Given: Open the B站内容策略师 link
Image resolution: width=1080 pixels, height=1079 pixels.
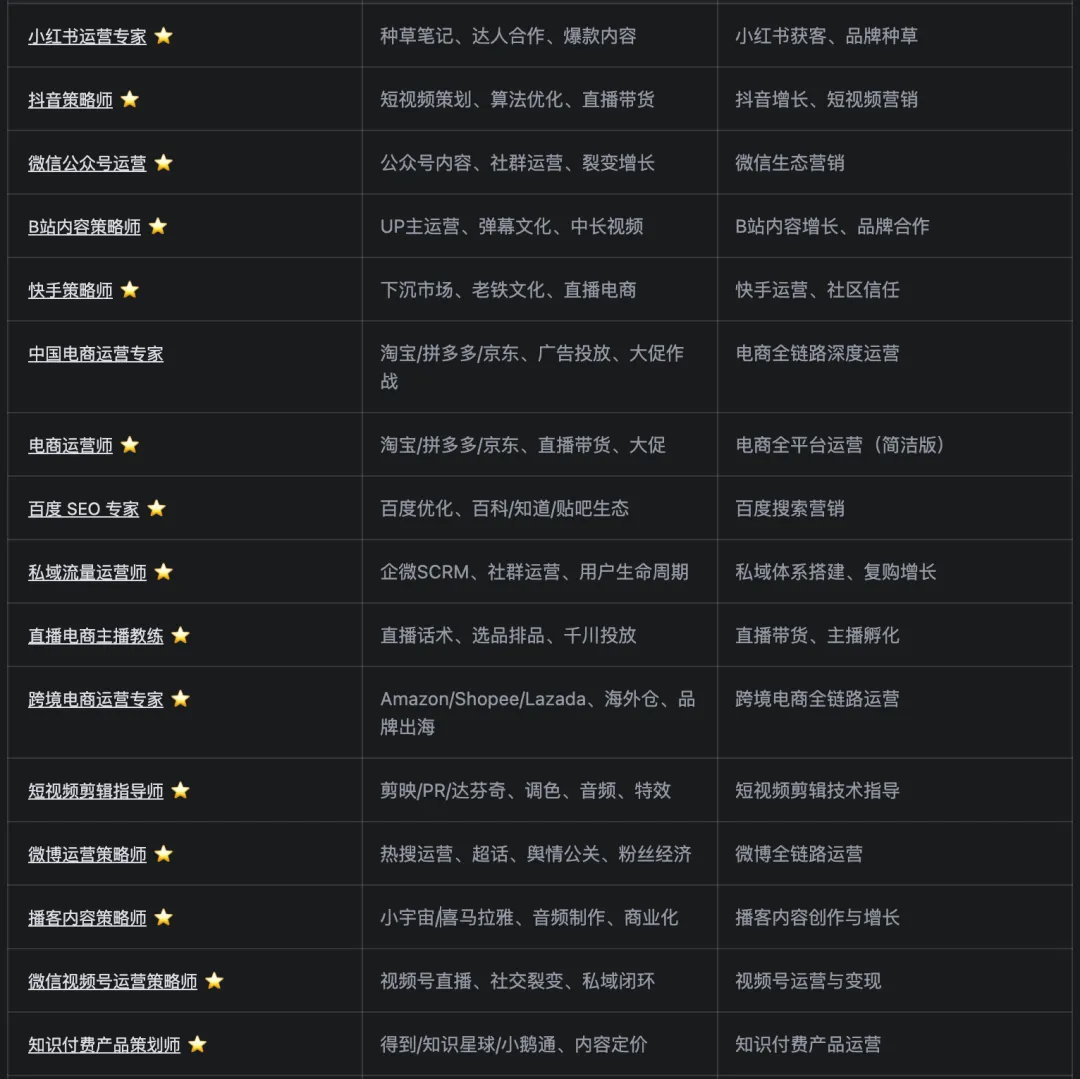Looking at the screenshot, I should pyautogui.click(x=84, y=227).
